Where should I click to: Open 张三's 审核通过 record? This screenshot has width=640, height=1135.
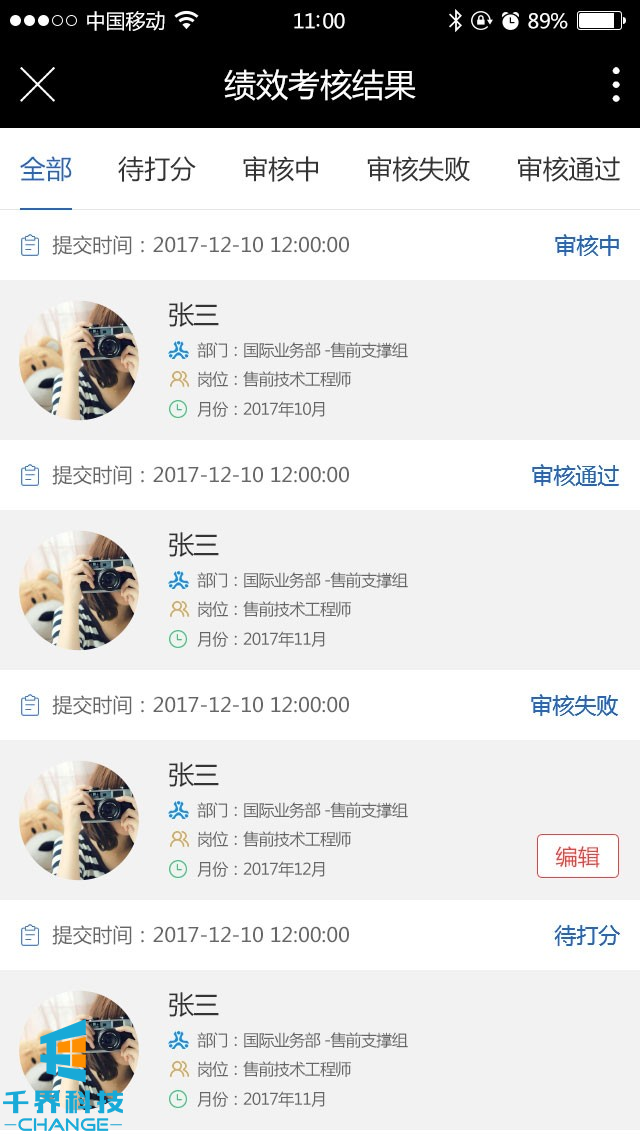point(320,590)
